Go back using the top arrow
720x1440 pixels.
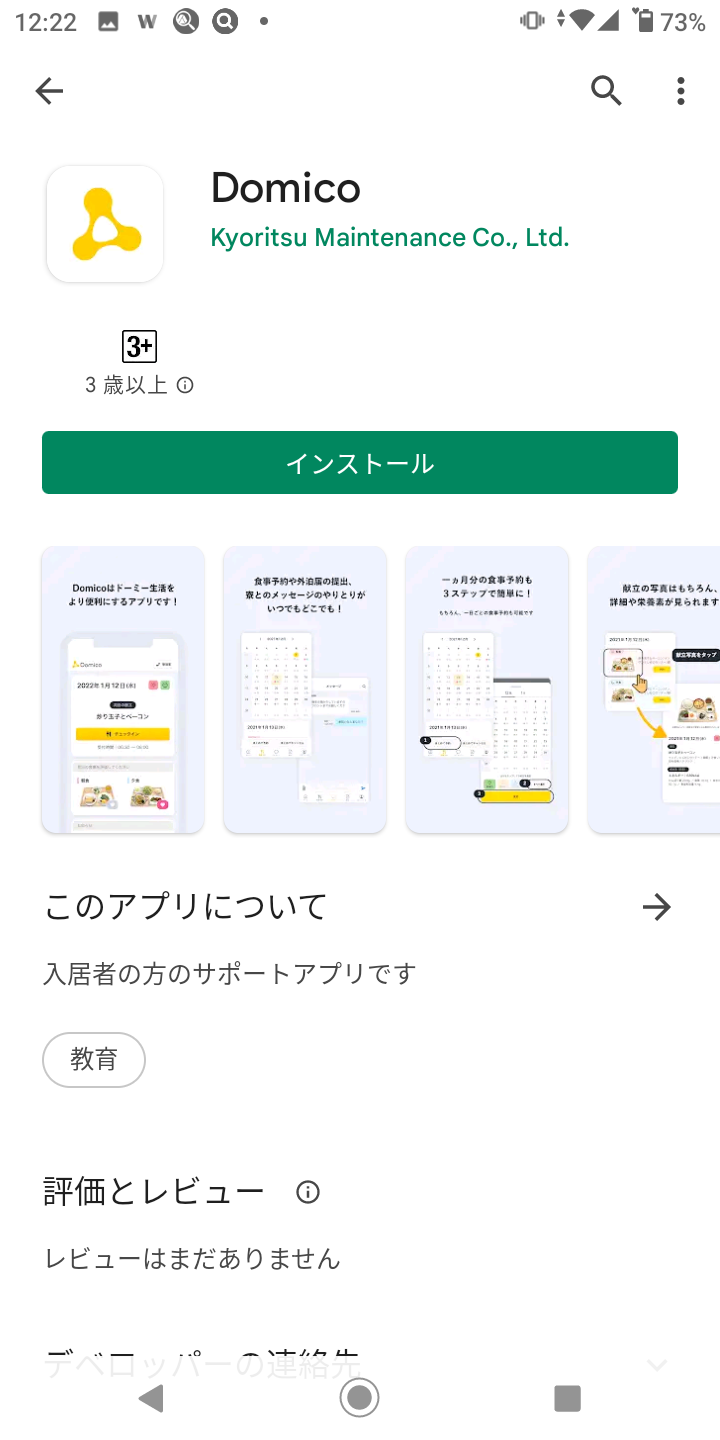[49, 91]
